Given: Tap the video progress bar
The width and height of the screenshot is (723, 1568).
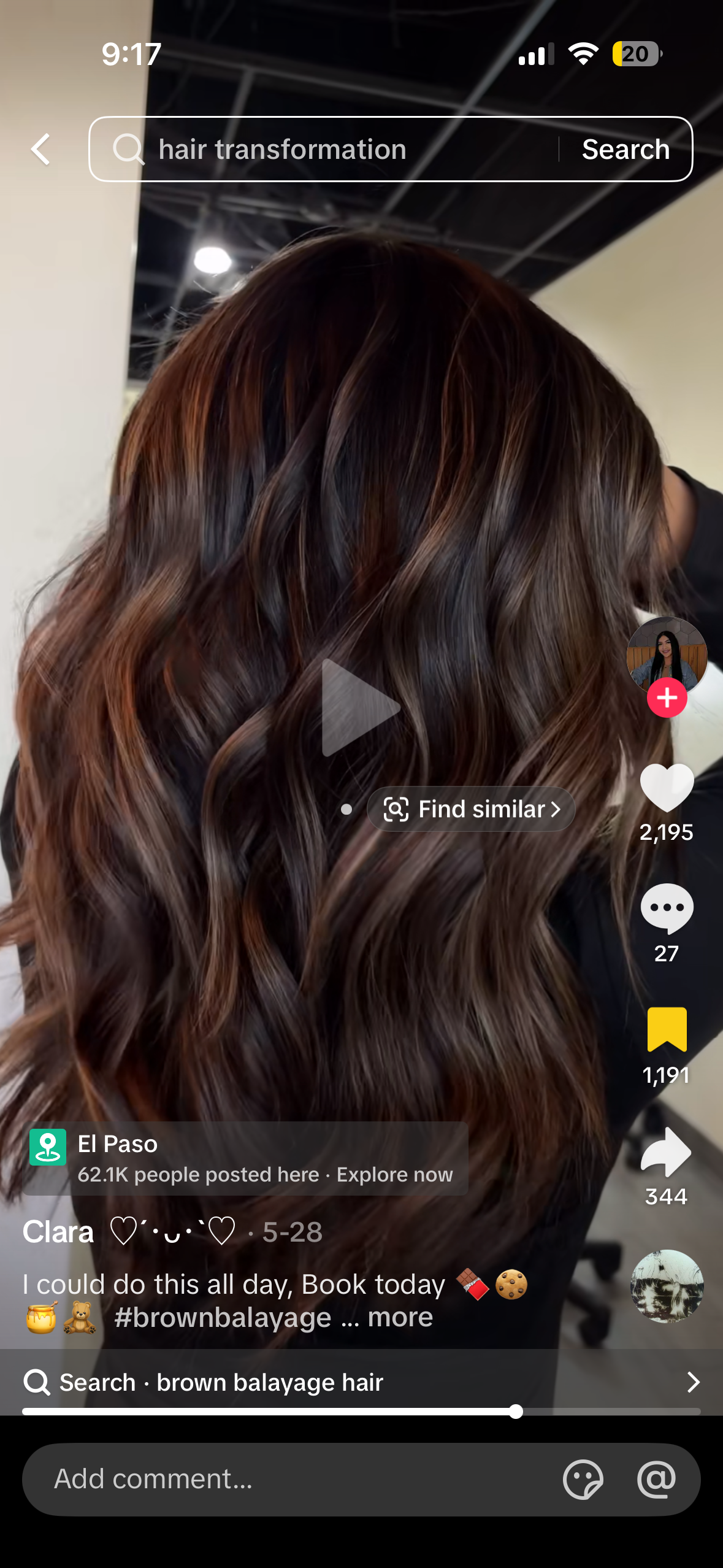Looking at the screenshot, I should [361, 1412].
